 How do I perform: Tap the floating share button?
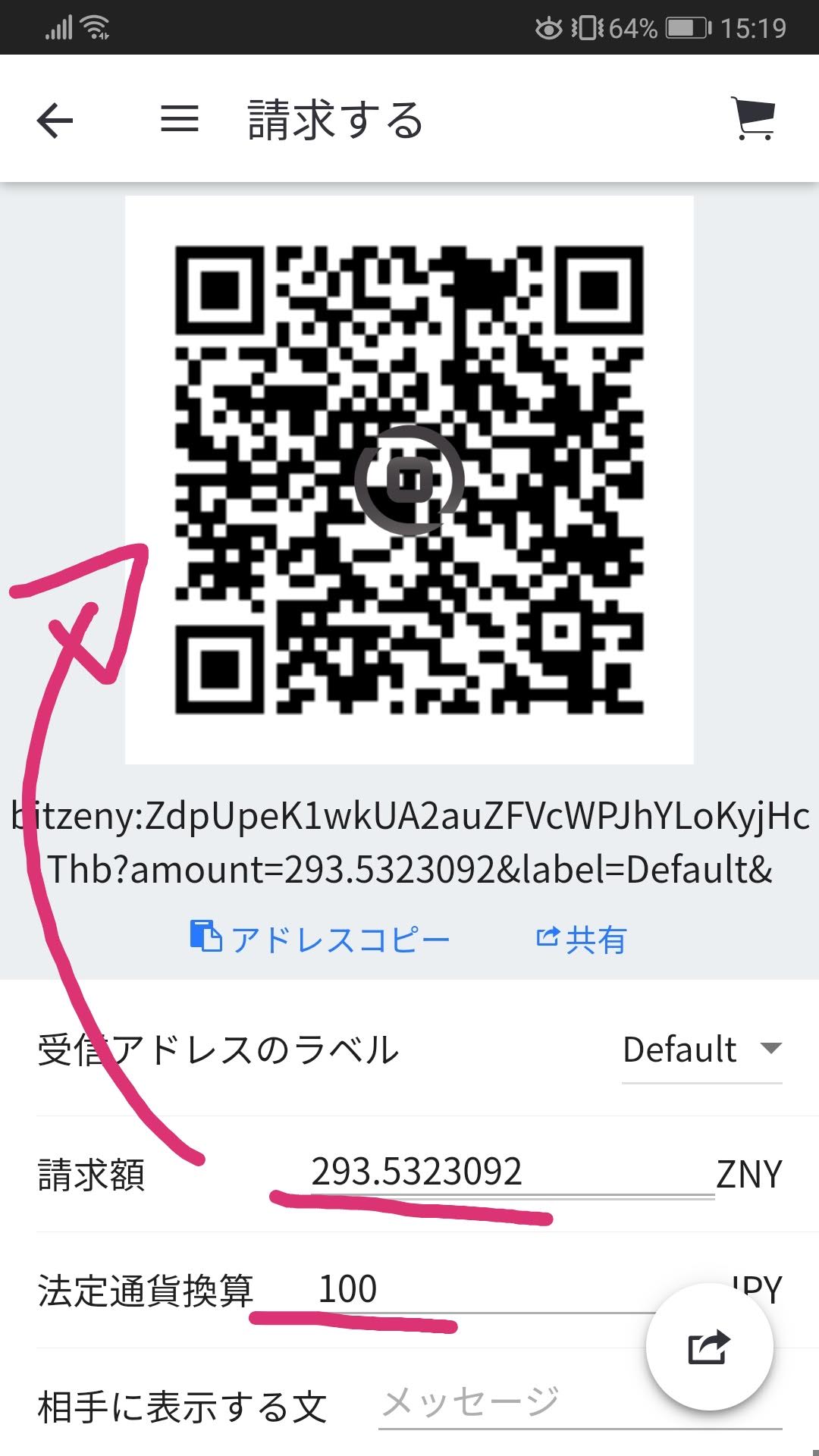pyautogui.click(x=709, y=1346)
